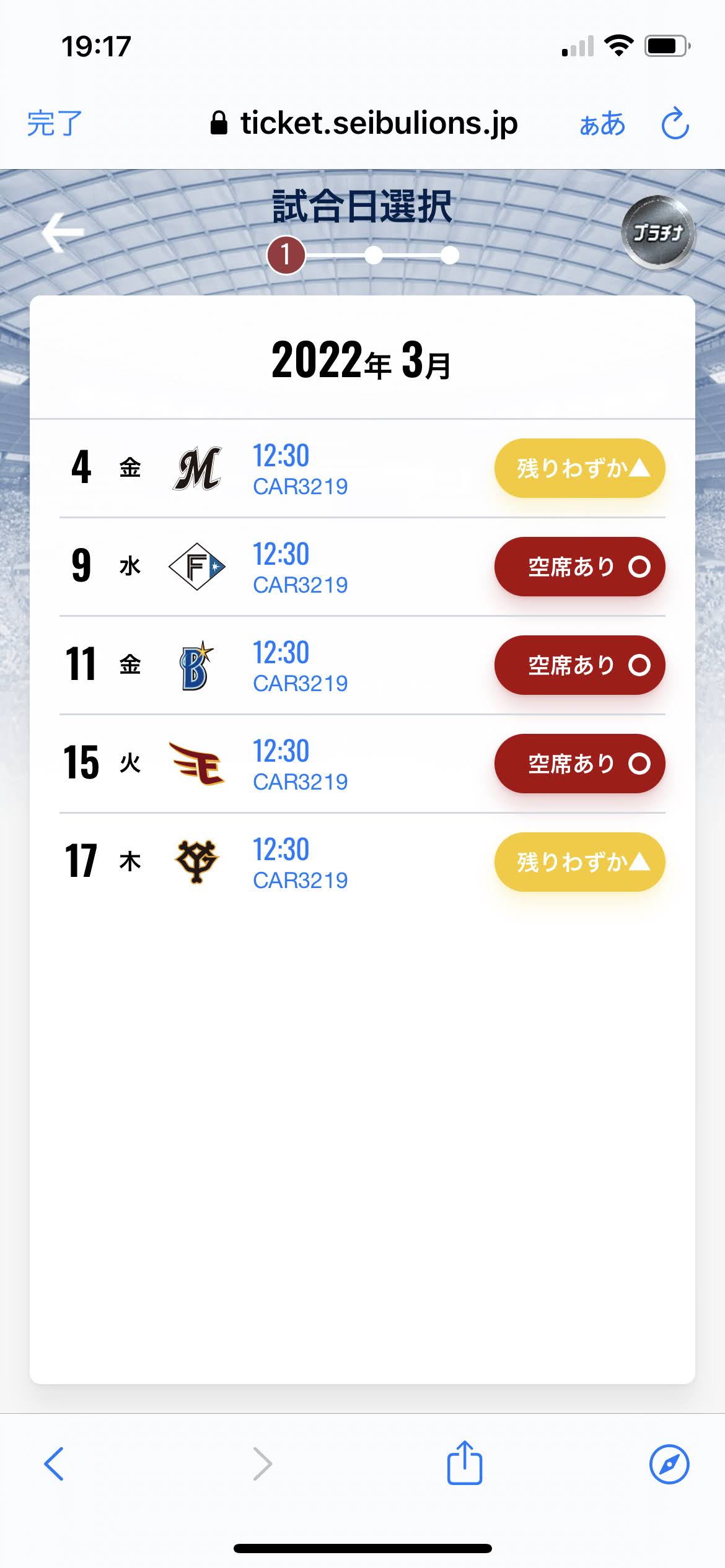Open the プラチナ membership badge
725x1568 pixels.
(658, 233)
